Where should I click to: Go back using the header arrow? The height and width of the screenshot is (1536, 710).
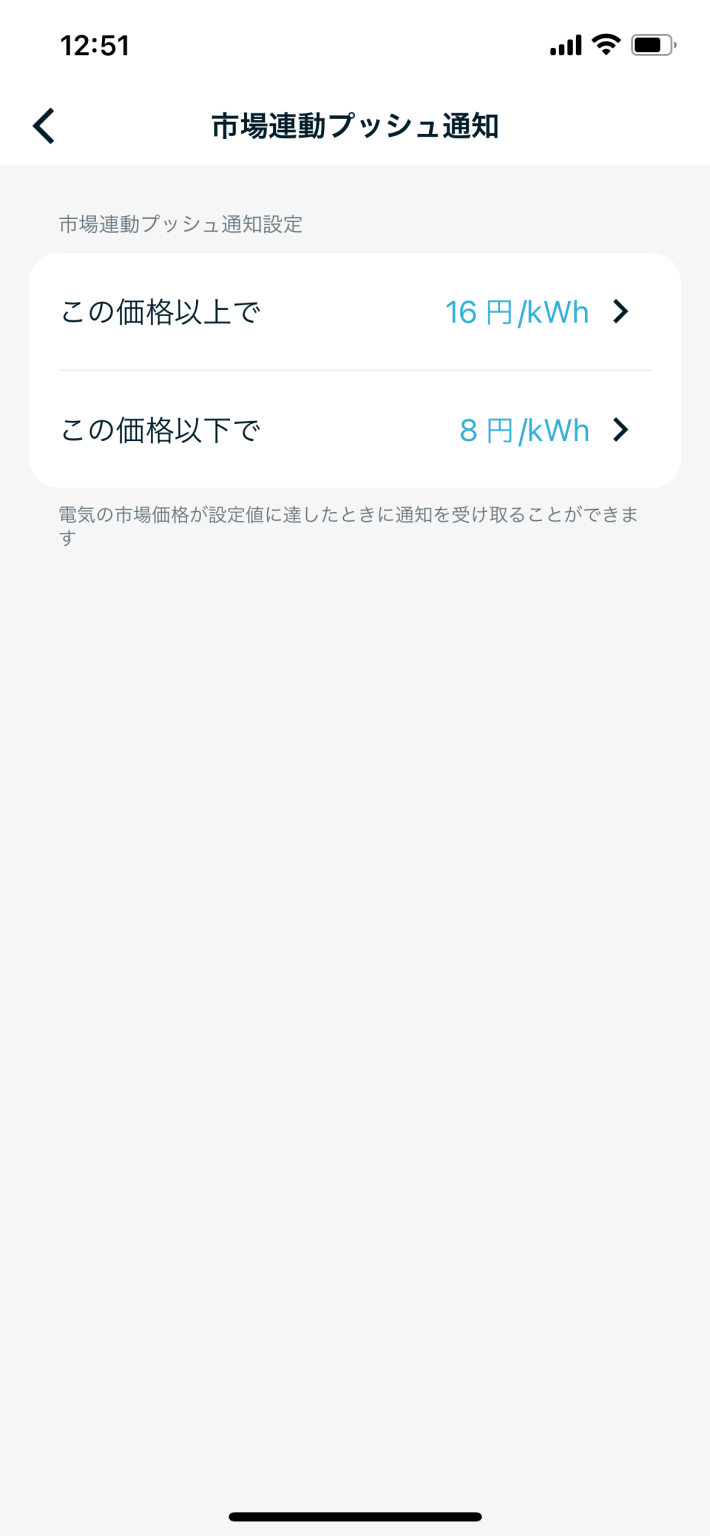[x=44, y=126]
